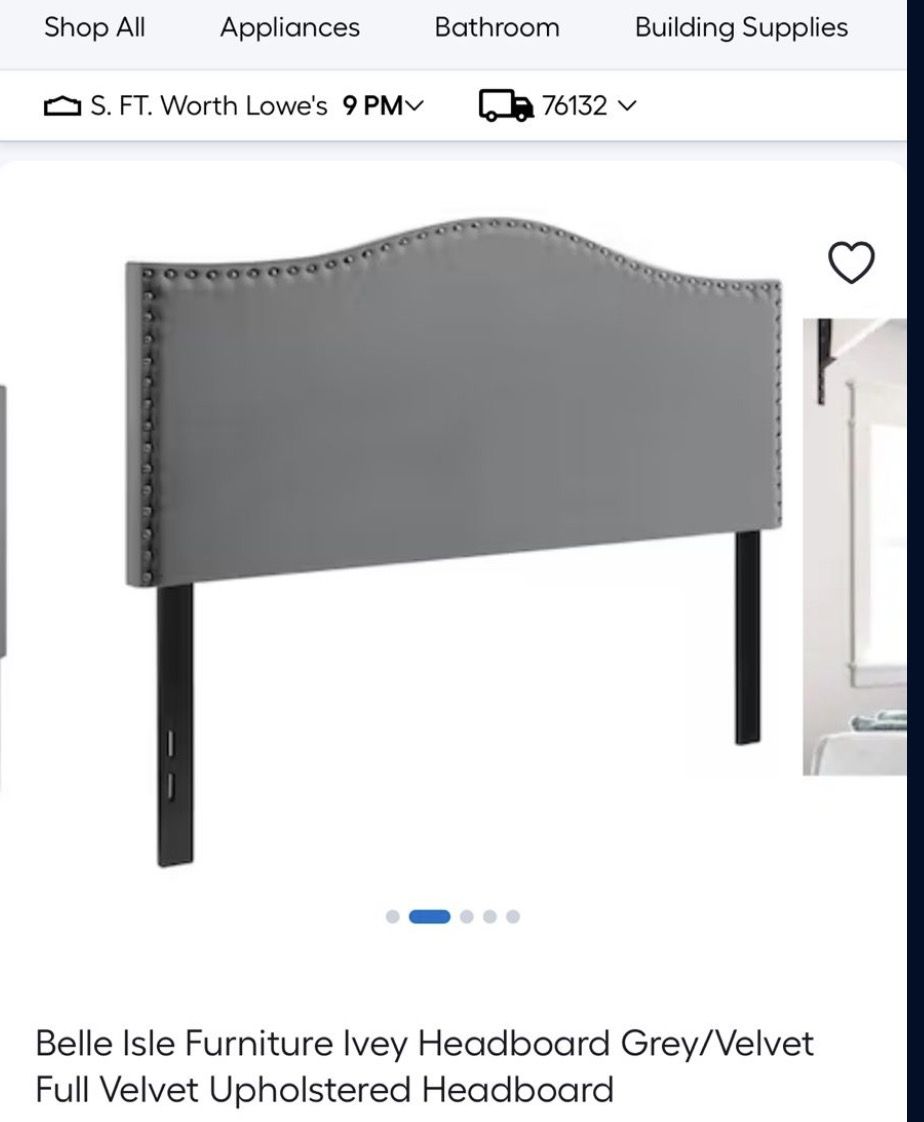Open the Bathroom category
Viewport: 924px width, 1122px height.
pos(497,28)
